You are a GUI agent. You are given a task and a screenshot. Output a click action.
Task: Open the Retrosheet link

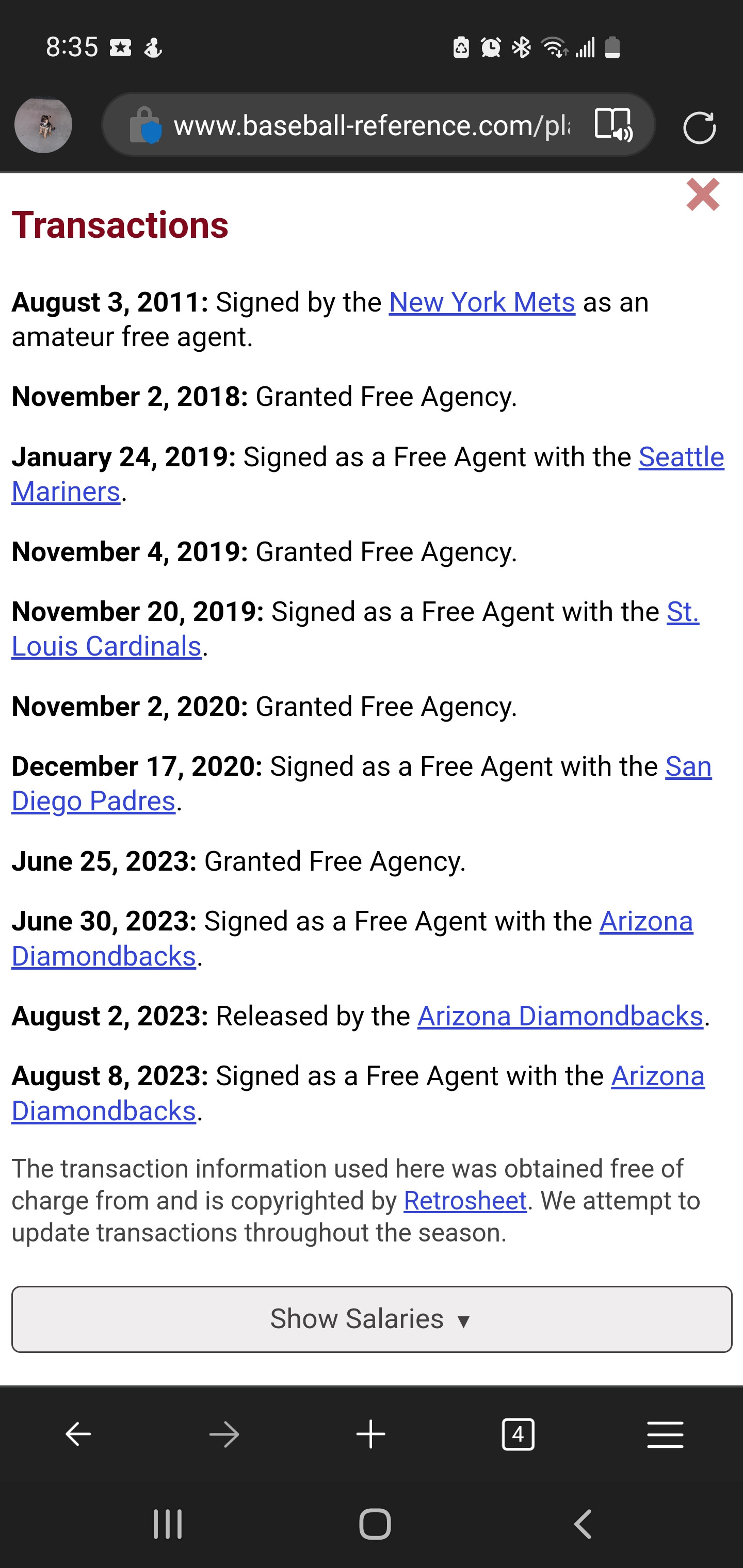465,1201
